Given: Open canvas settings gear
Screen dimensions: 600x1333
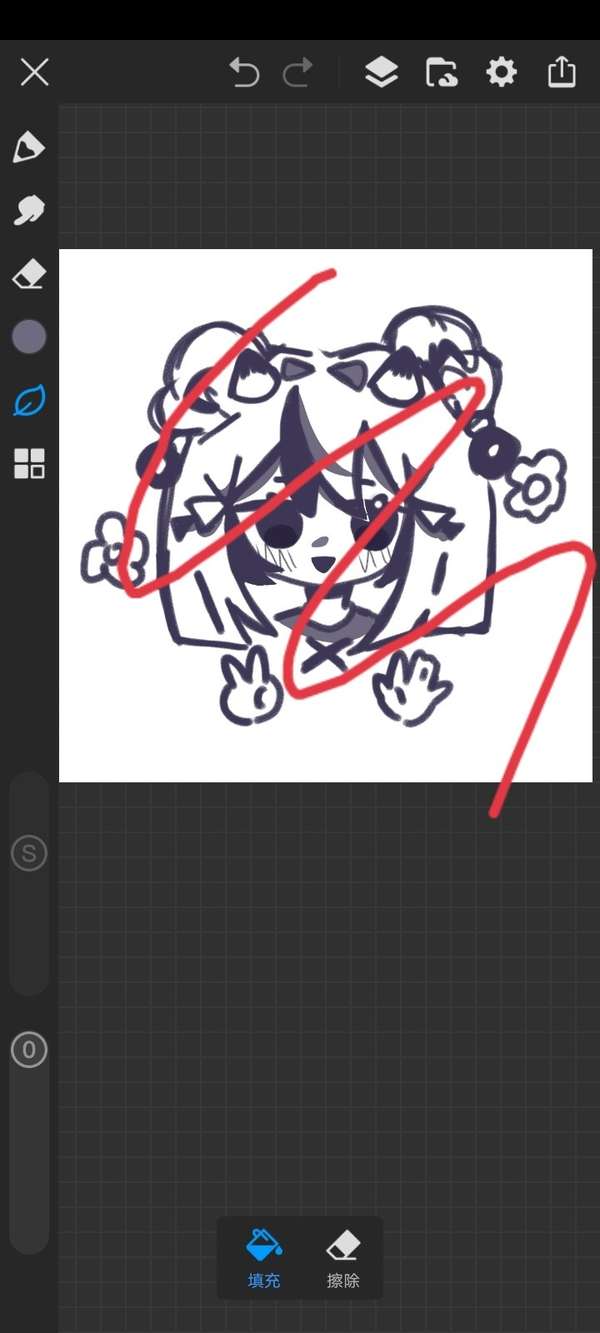Looking at the screenshot, I should point(501,72).
